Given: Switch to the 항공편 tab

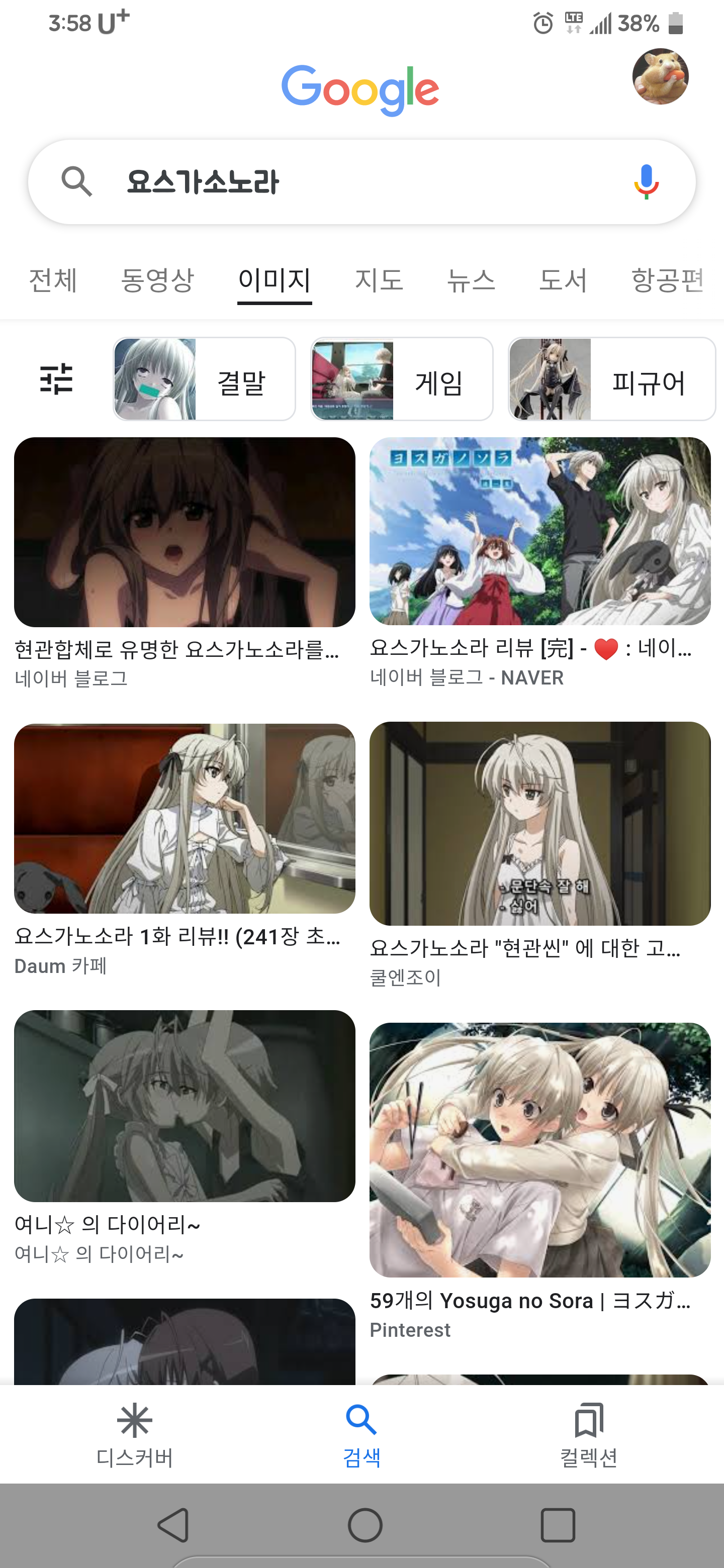Looking at the screenshot, I should (667, 280).
